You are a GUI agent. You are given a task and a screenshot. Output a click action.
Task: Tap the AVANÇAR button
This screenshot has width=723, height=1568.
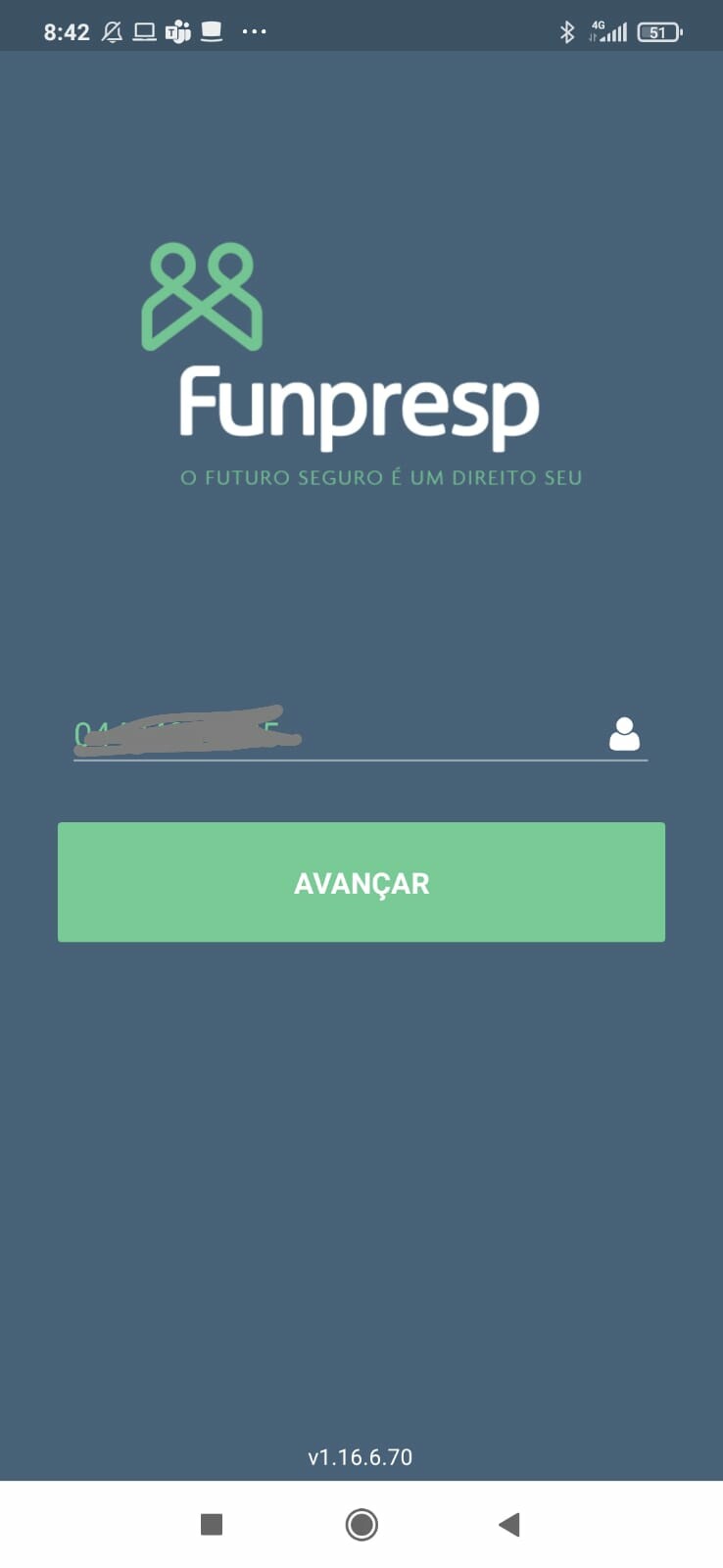[x=361, y=882]
